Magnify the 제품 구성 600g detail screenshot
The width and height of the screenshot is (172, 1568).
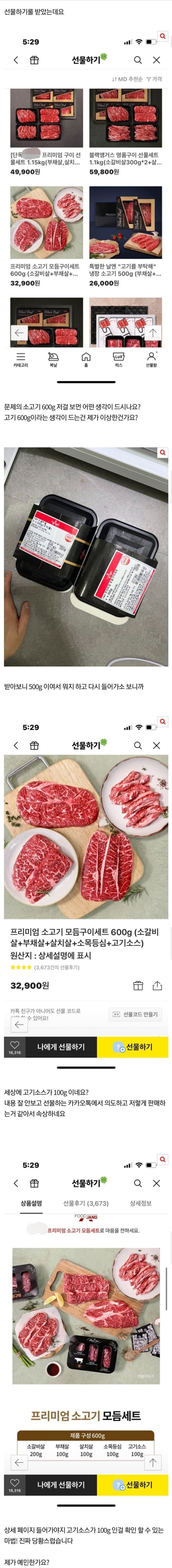pos(162,1160)
